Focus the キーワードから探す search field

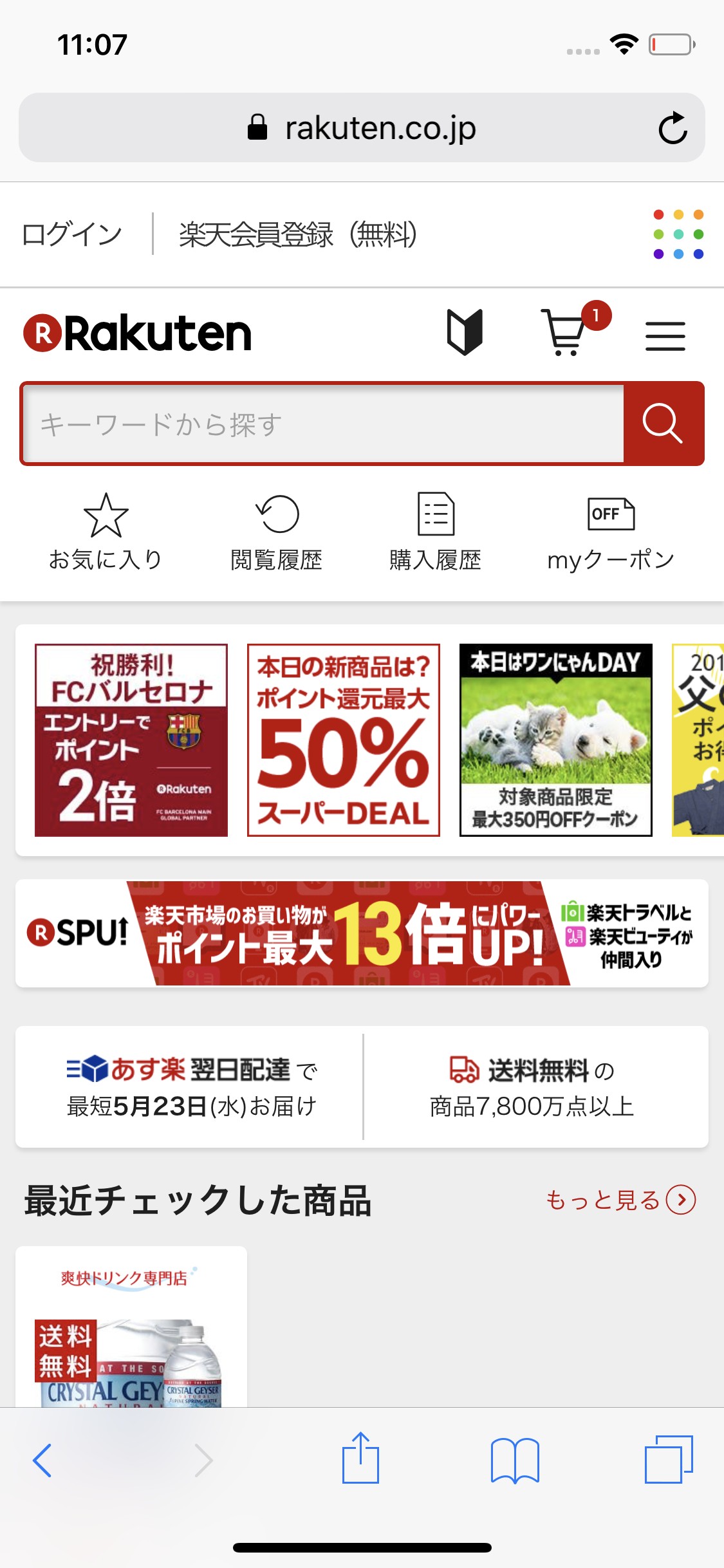[x=323, y=424]
